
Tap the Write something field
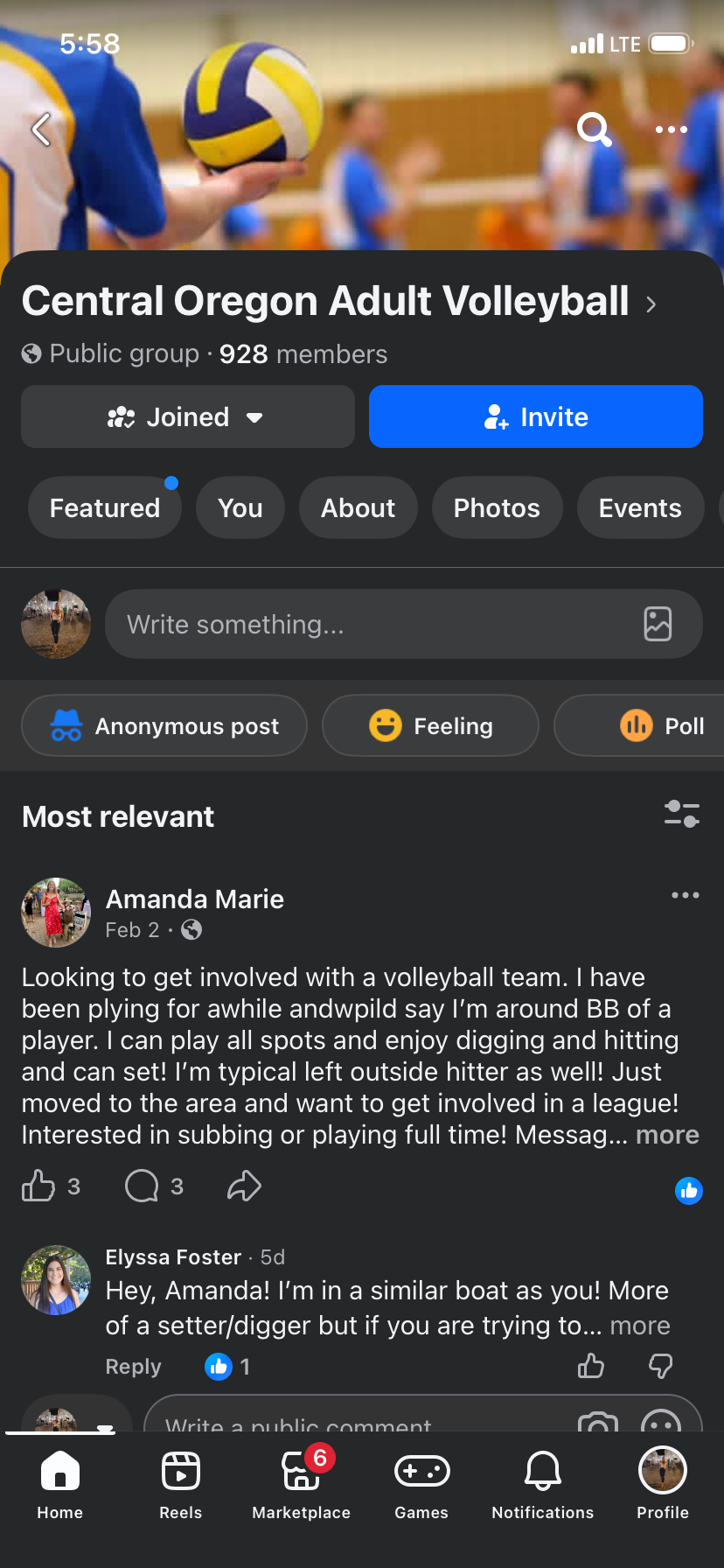pos(376,625)
